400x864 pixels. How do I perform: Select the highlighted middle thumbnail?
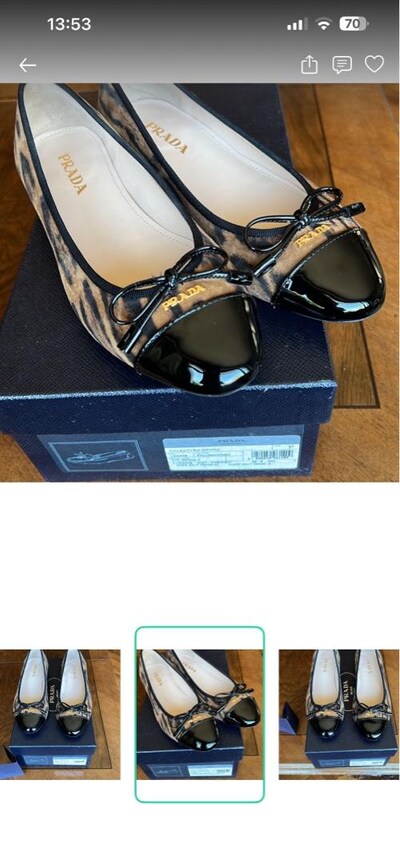pyautogui.click(x=199, y=714)
